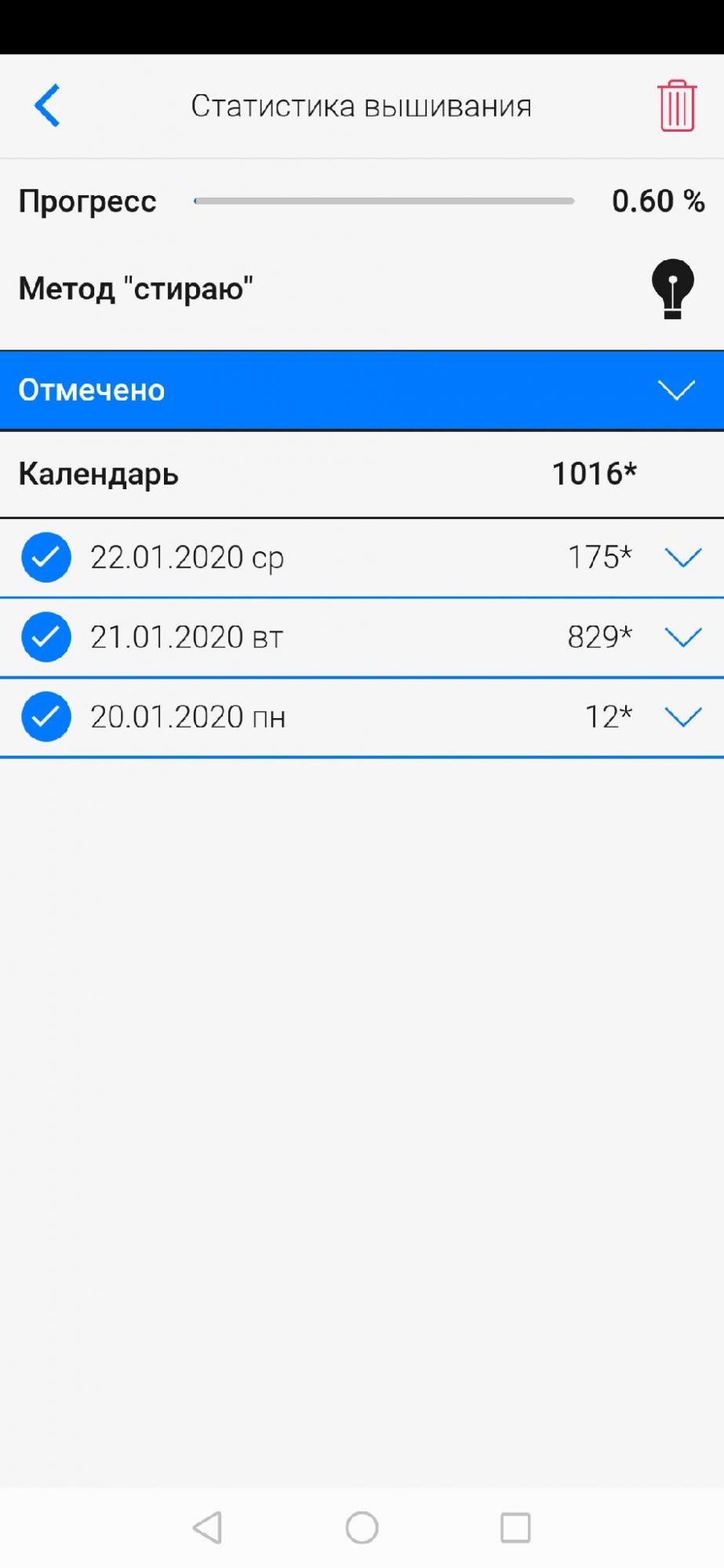Uncheck the 22.01.2020 entry

46,557
